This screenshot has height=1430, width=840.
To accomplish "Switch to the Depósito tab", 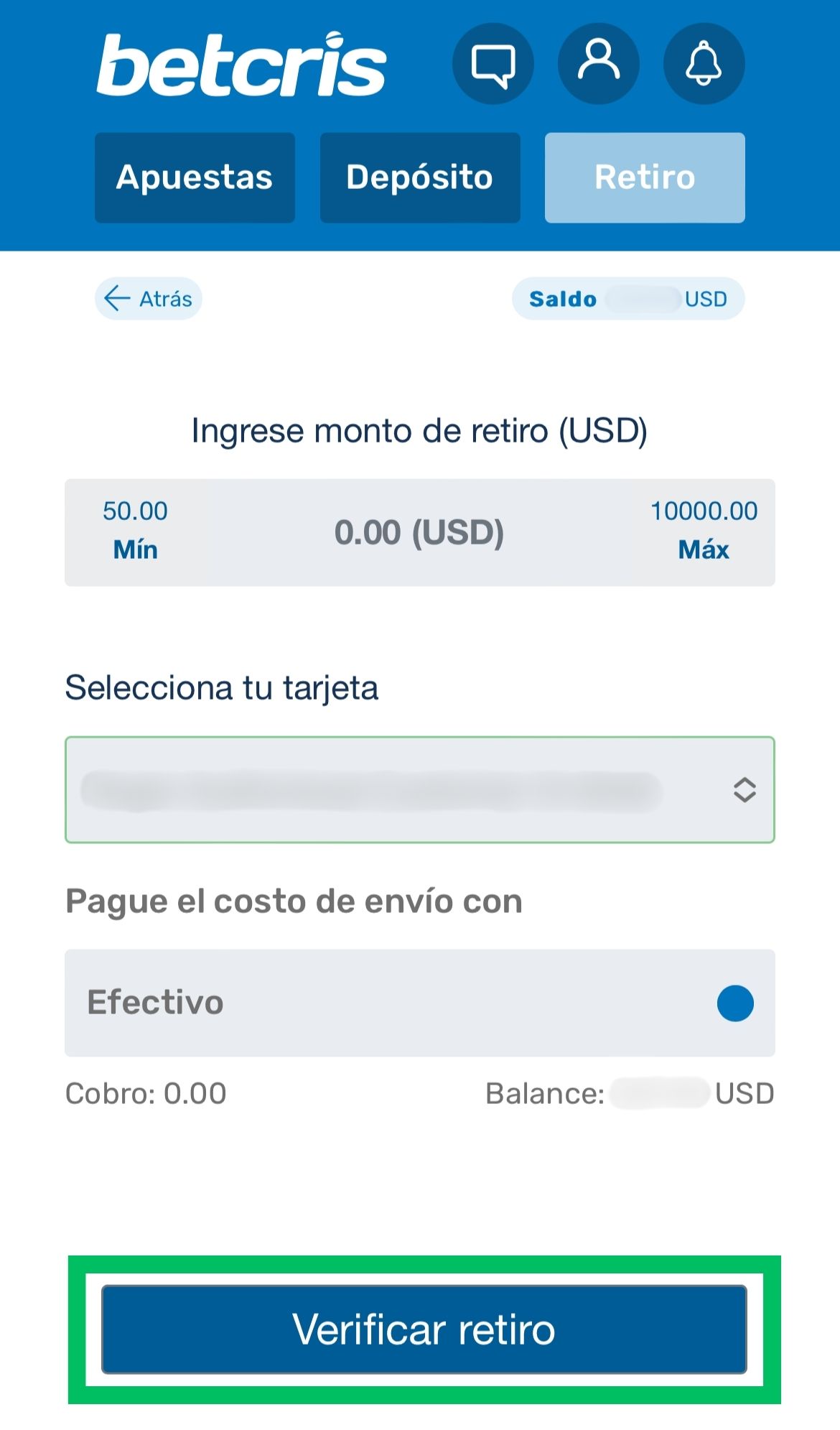I will tap(420, 177).
